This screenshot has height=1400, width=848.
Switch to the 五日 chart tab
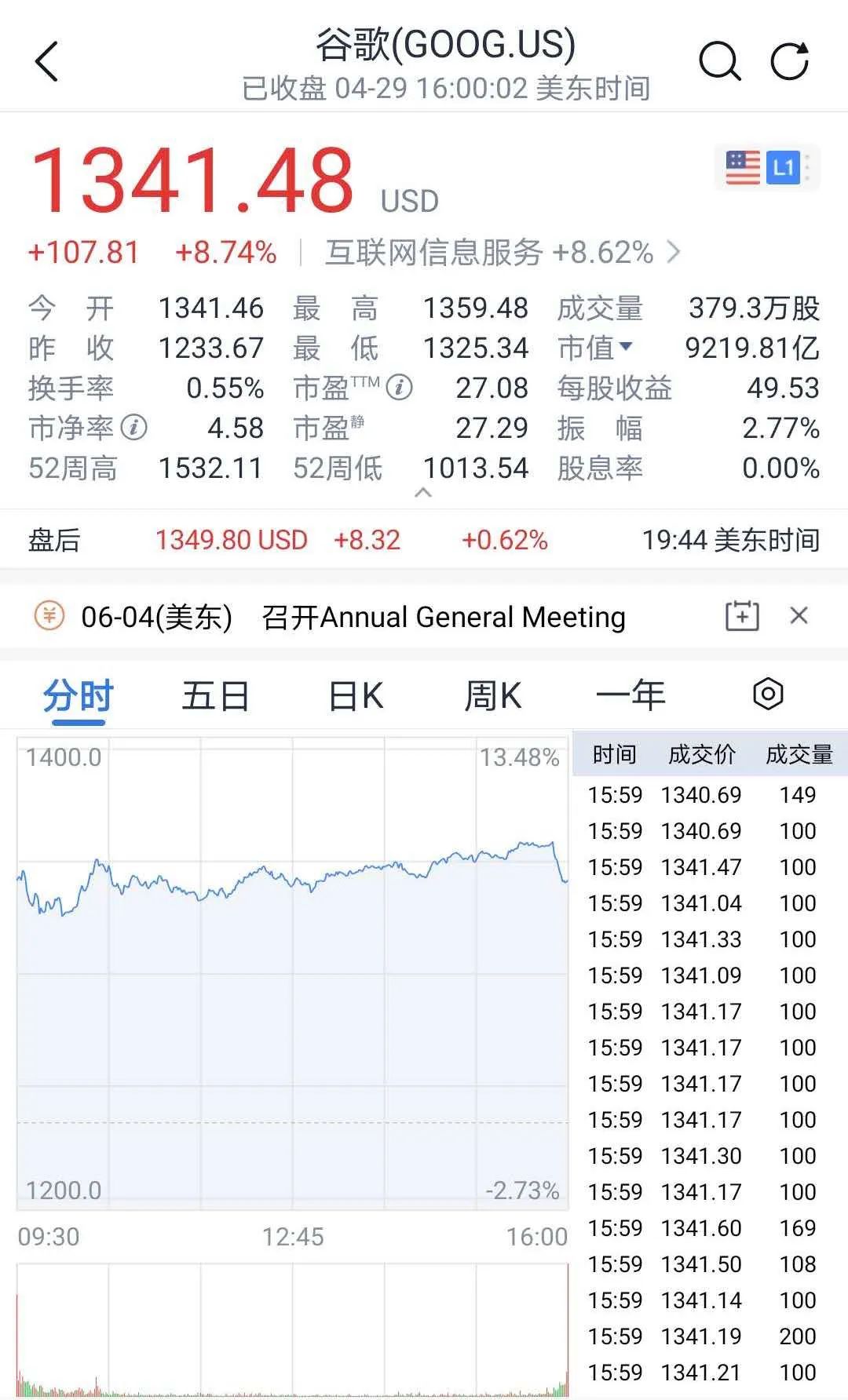coord(215,696)
